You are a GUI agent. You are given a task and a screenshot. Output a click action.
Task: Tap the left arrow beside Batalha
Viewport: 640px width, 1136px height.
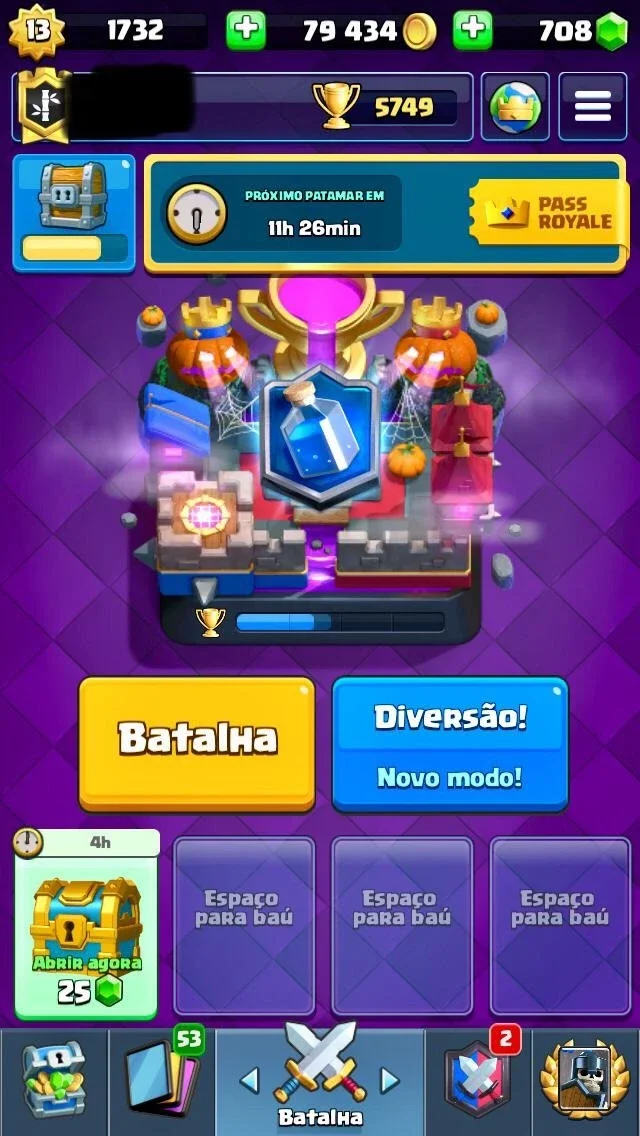249,1080
